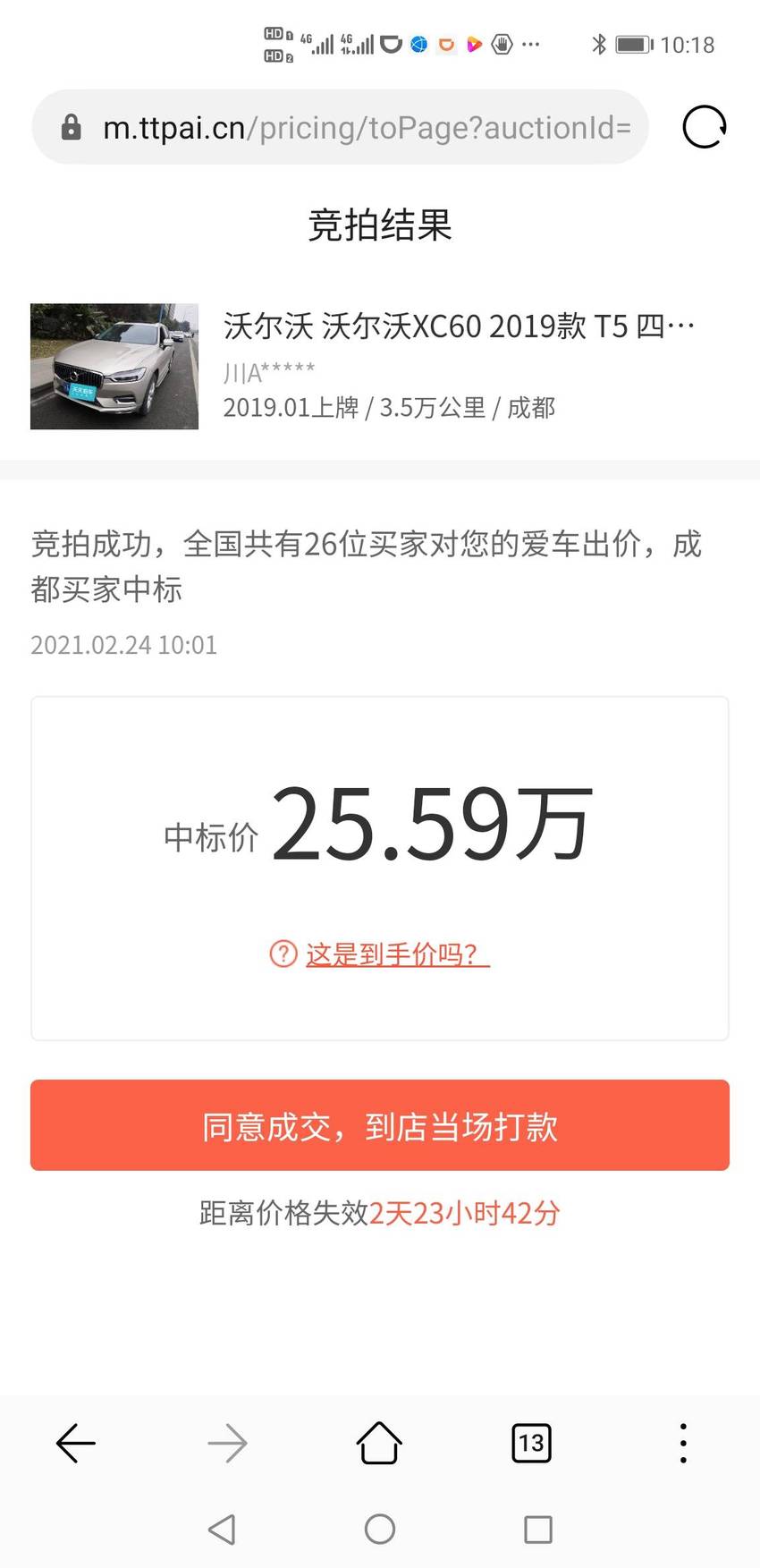760x1568 pixels.
Task: Open the browser home page
Action: (379, 1443)
